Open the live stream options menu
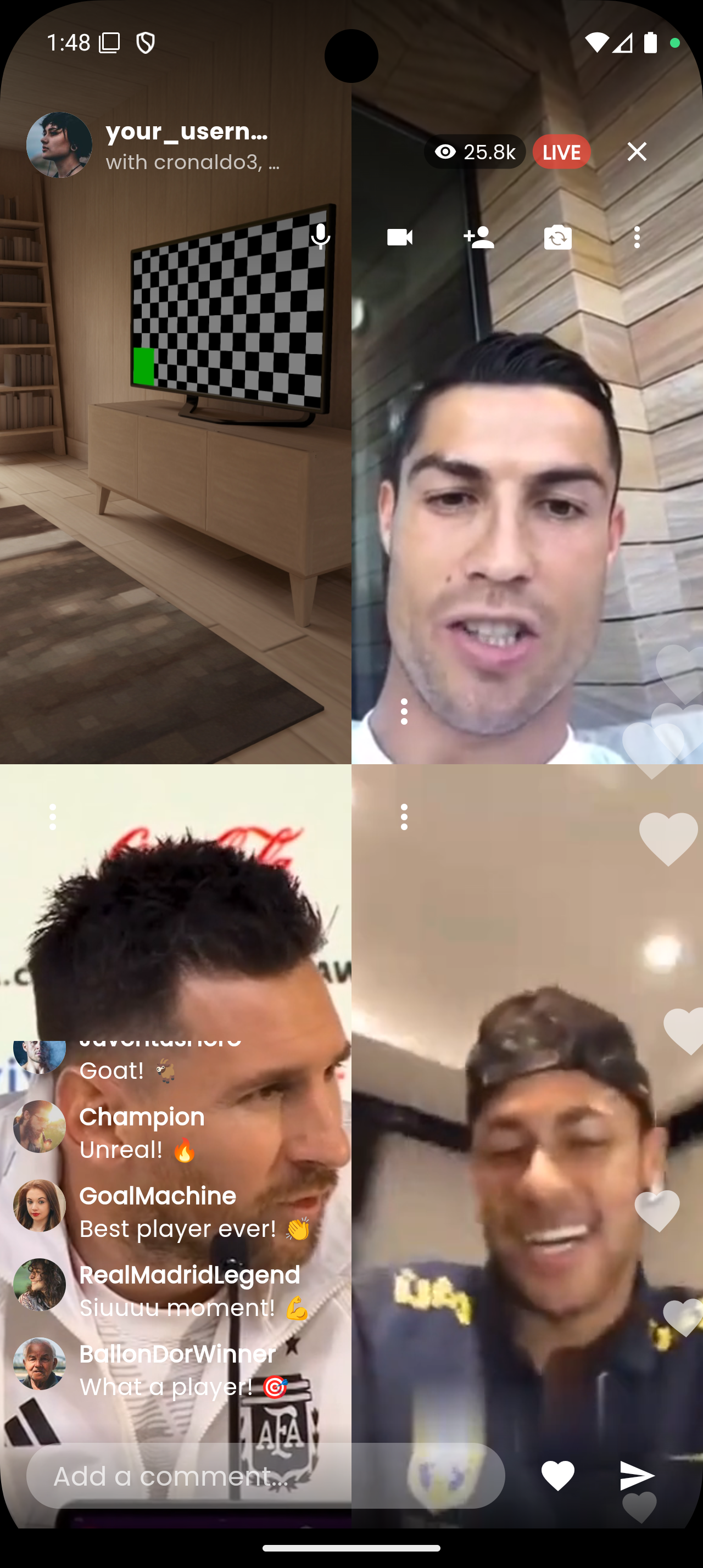This screenshot has height=1568, width=703. (637, 238)
